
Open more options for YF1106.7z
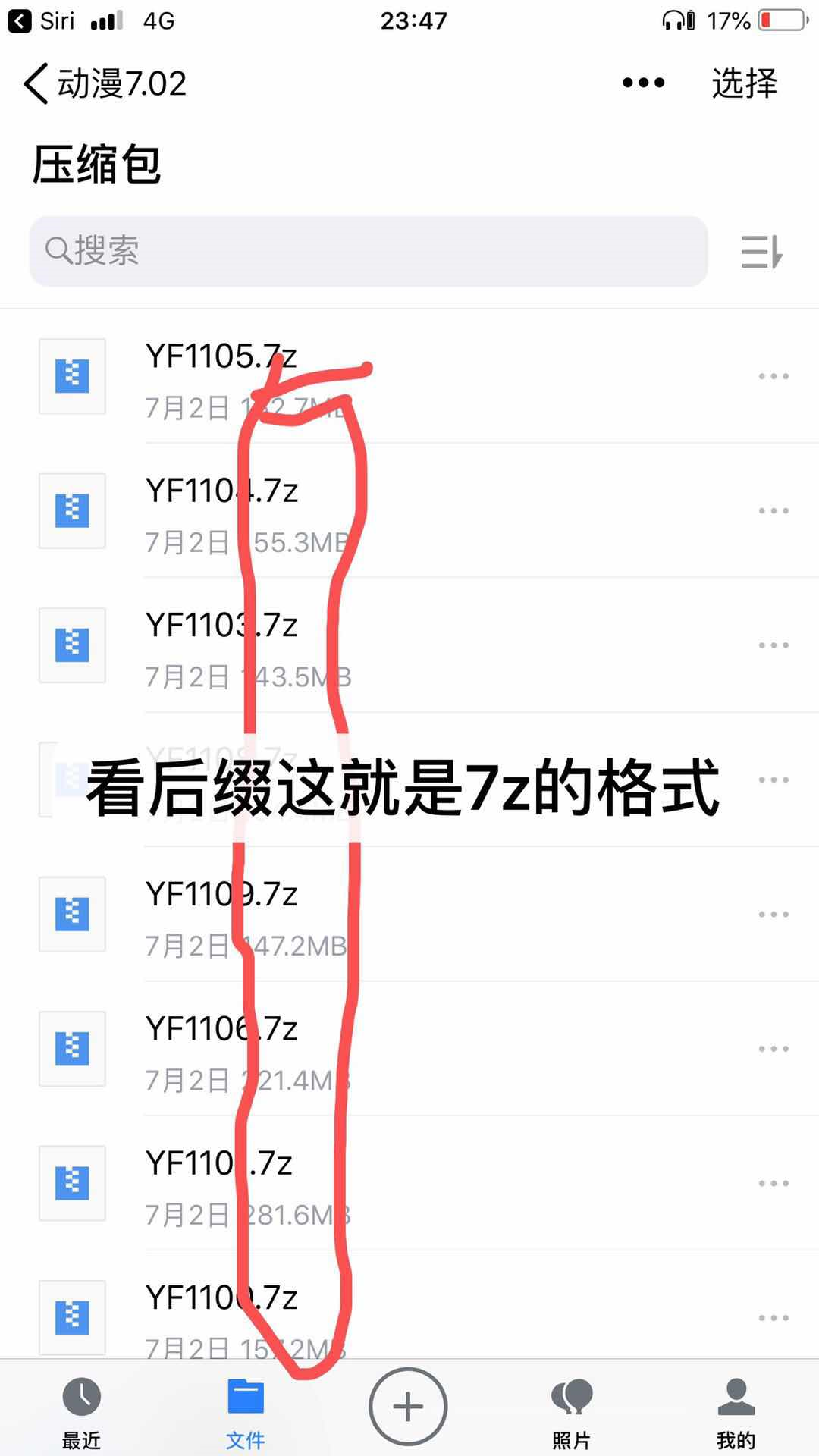click(773, 1047)
